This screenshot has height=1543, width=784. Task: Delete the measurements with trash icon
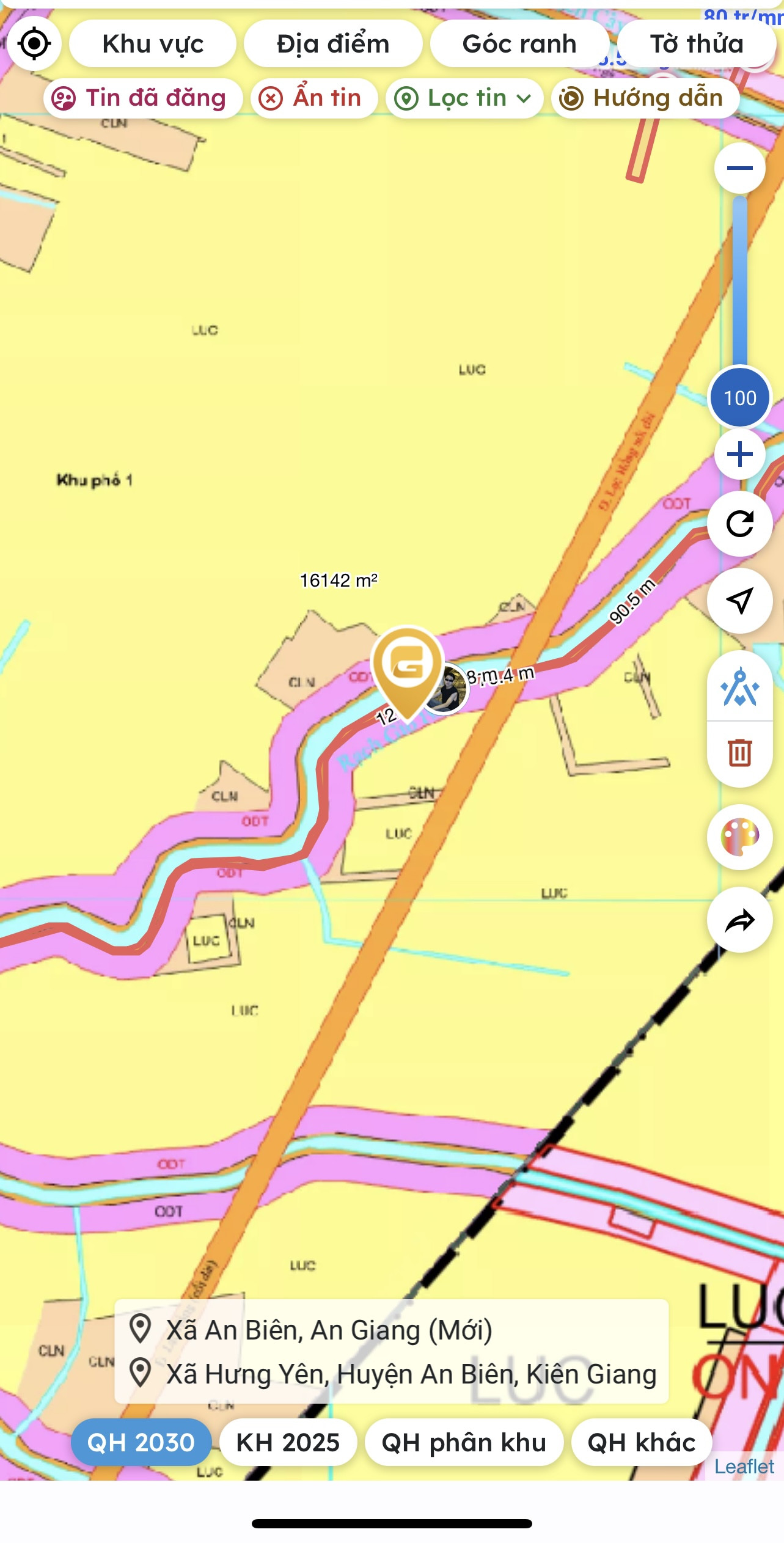coord(739,752)
